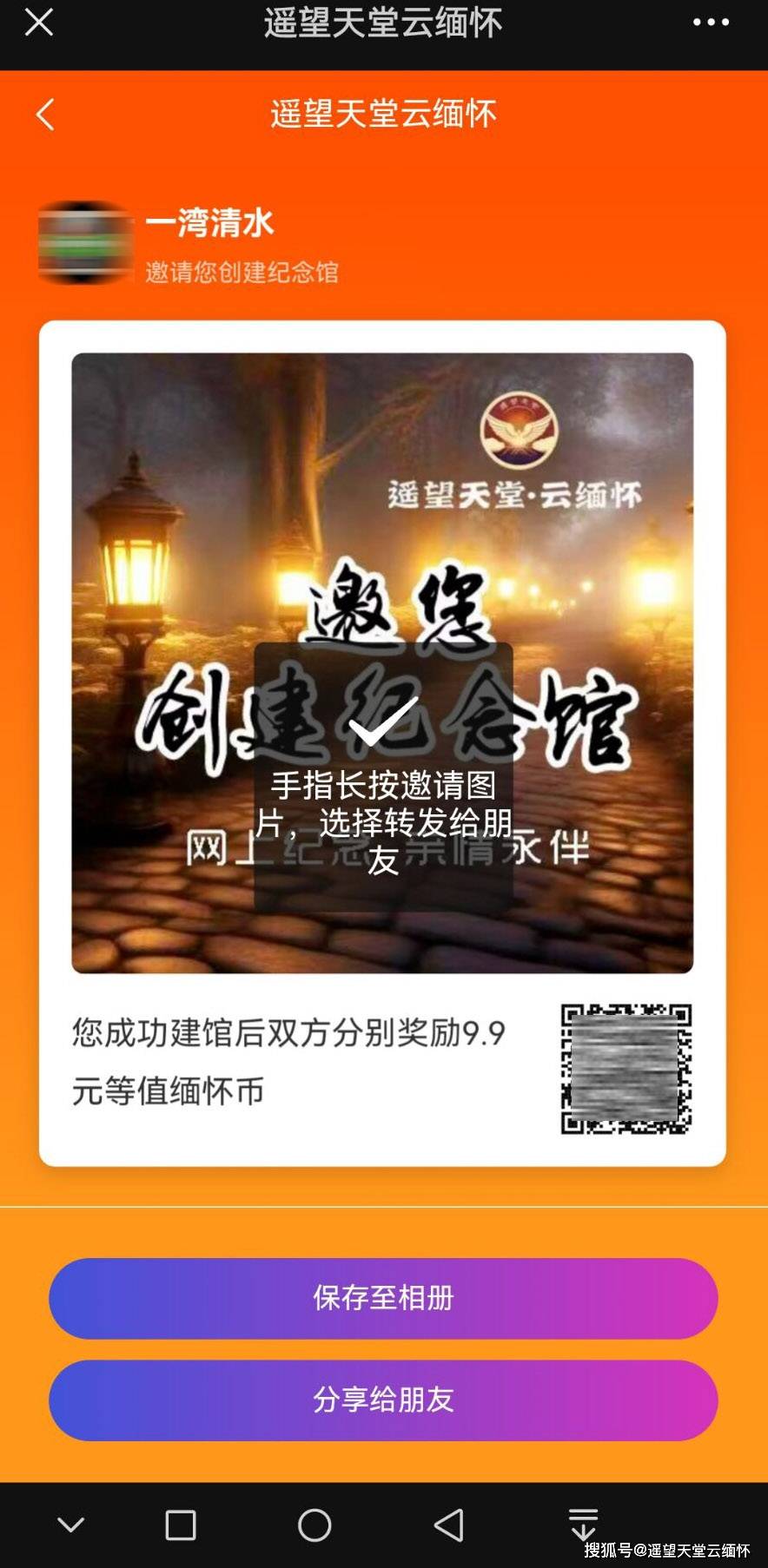768x1568 pixels.
Task: Tap the system home circle button
Action: pyautogui.click(x=314, y=1525)
